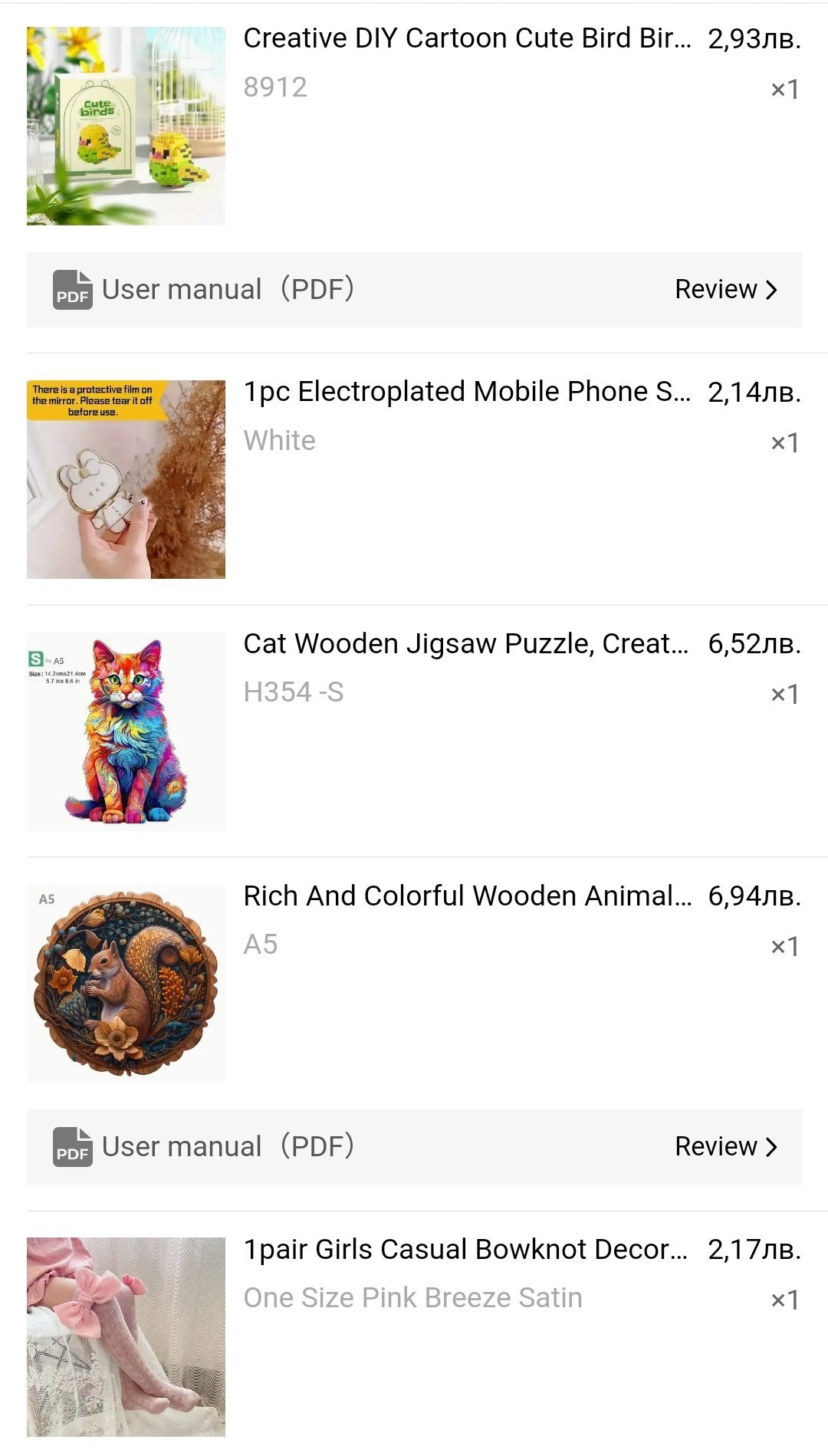Tap the colorful cat puzzle image
The image size is (828, 1456).
pyautogui.click(x=126, y=731)
